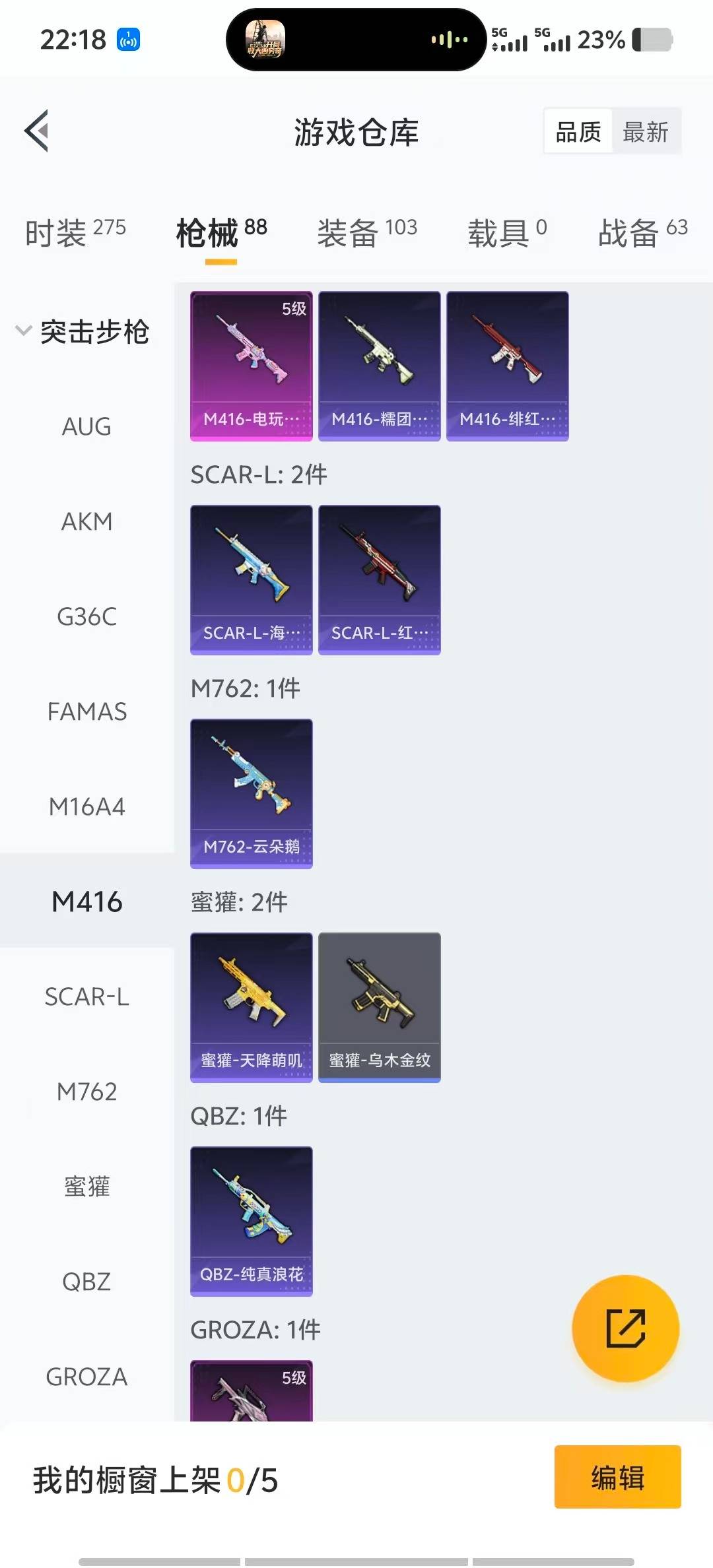Select AKM in the weapon list
The height and width of the screenshot is (1568, 713).
coord(86,522)
